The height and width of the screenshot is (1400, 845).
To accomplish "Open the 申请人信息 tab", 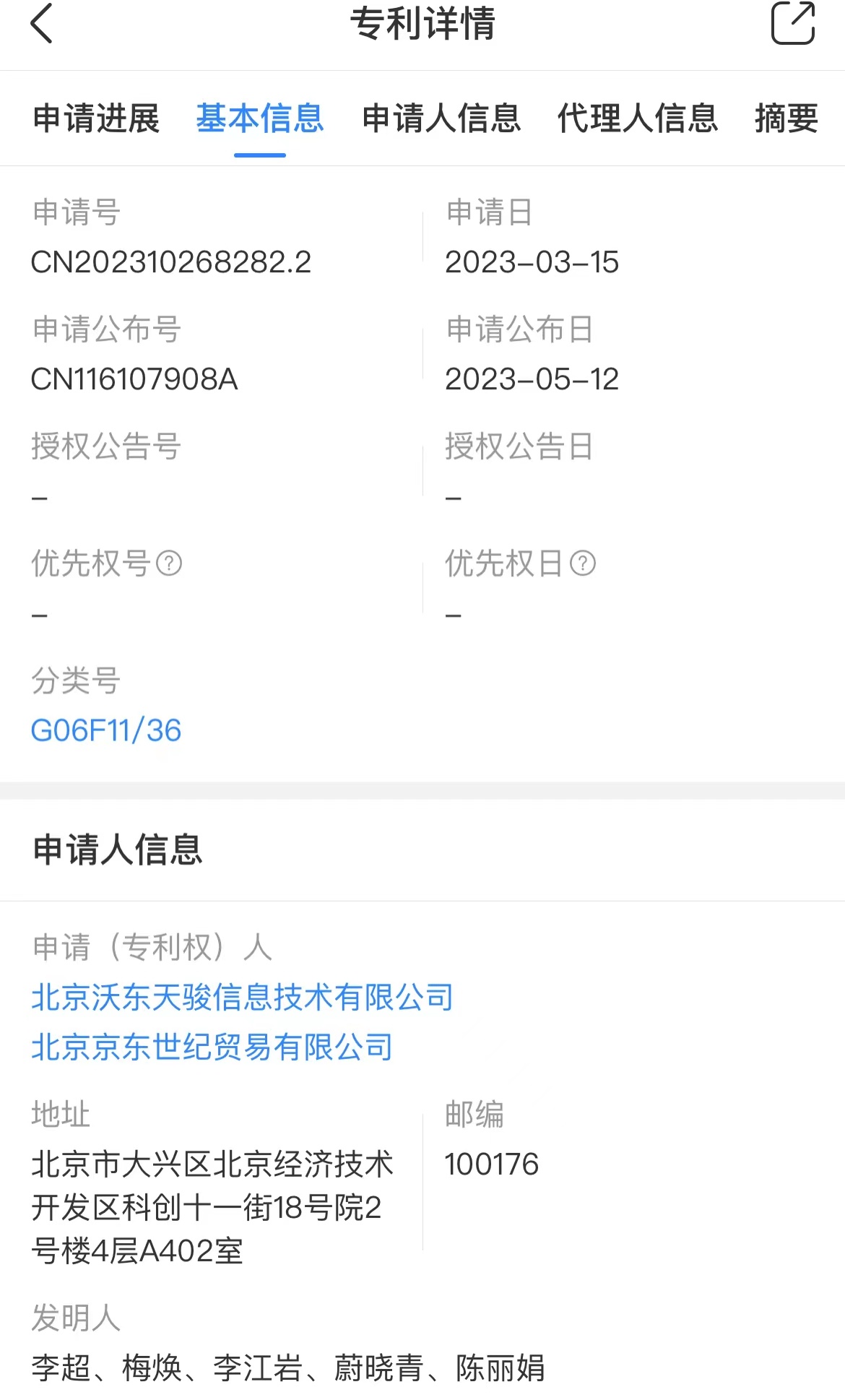I will [441, 118].
